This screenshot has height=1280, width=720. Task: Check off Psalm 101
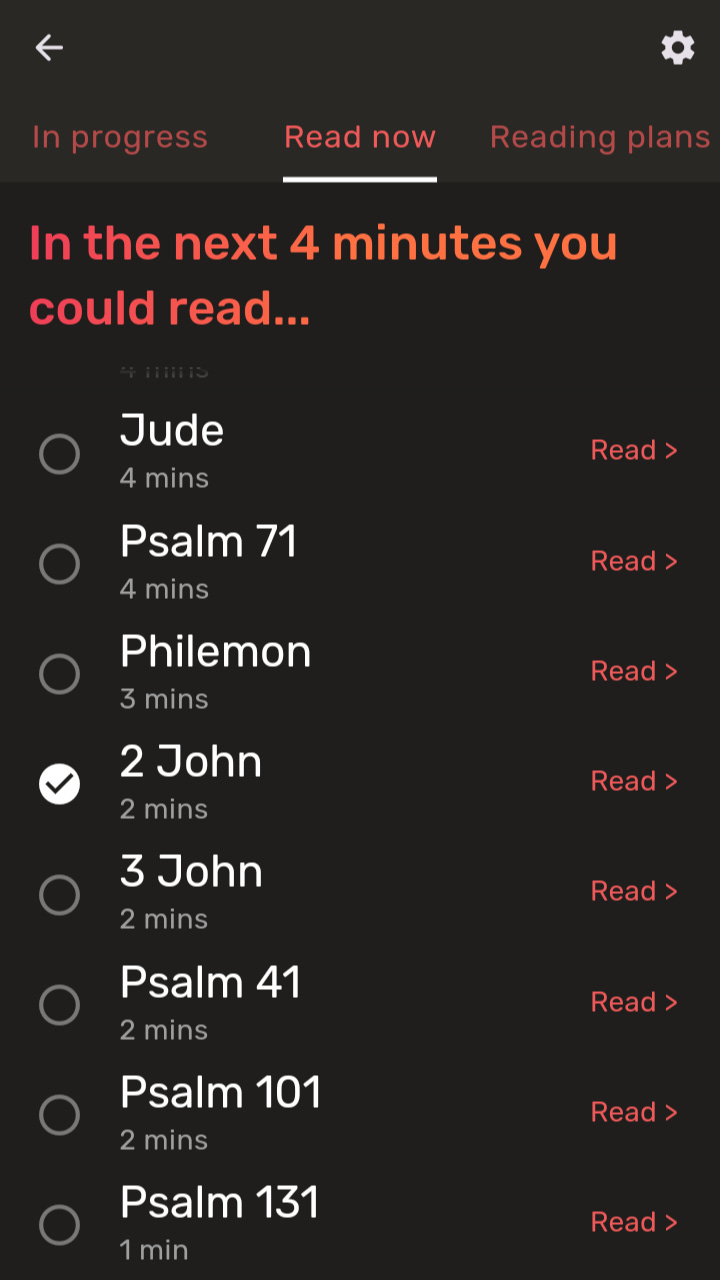(59, 1115)
